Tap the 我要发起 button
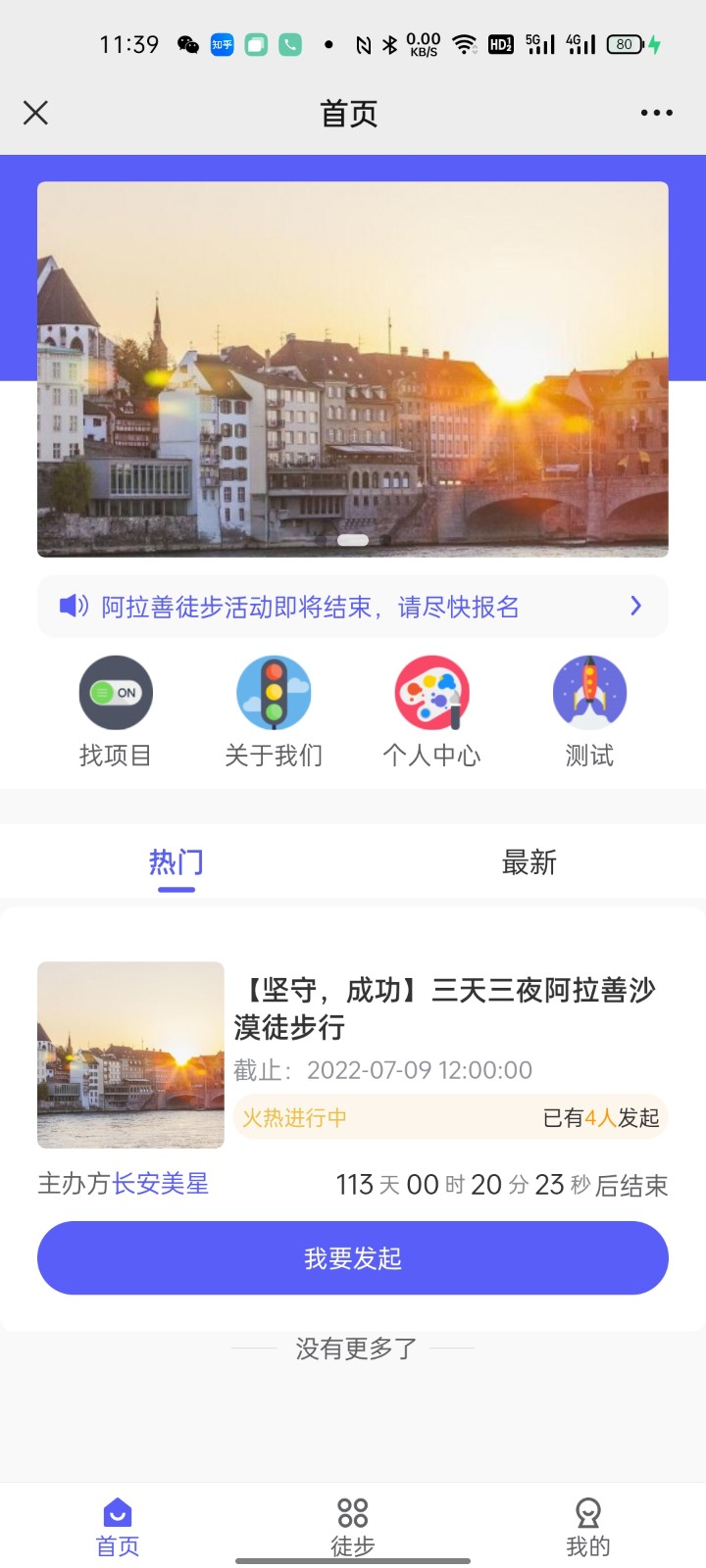 tap(353, 1258)
